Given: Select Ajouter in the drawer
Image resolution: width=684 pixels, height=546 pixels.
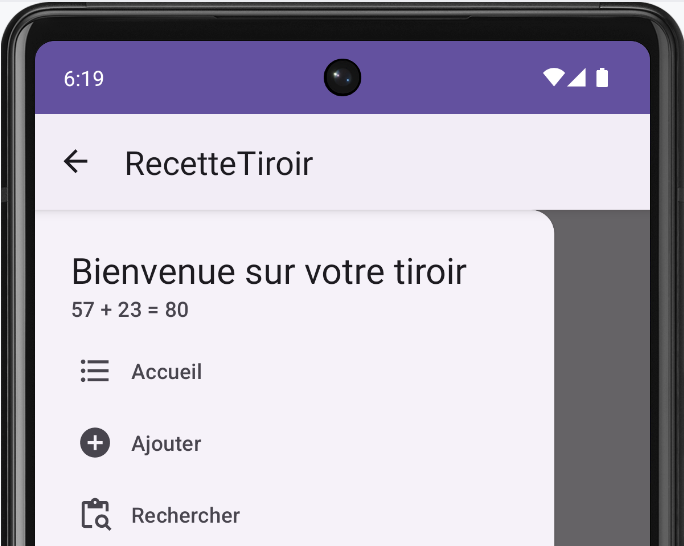Looking at the screenshot, I should point(166,444).
